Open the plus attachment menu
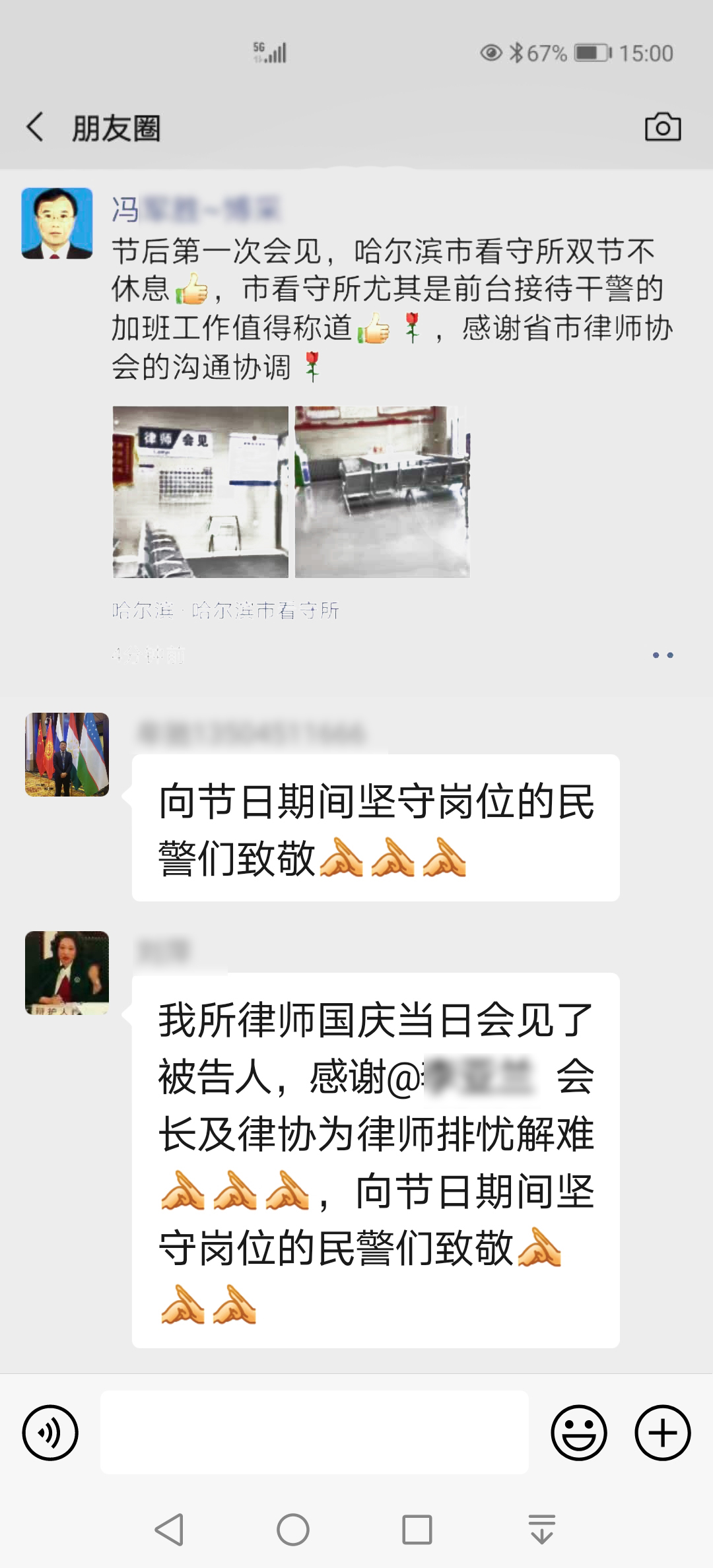The height and width of the screenshot is (1568, 713). (x=662, y=1433)
